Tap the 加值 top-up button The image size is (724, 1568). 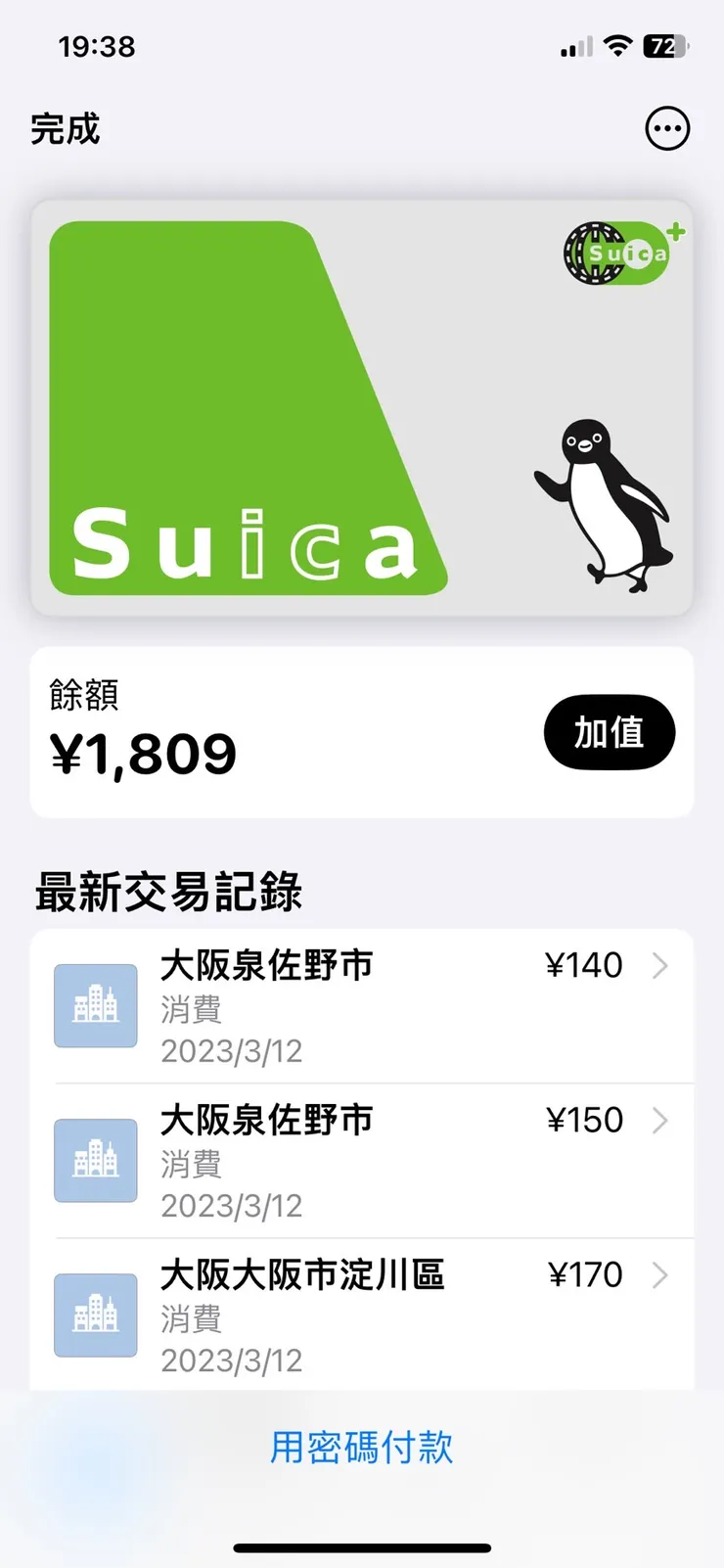(609, 732)
